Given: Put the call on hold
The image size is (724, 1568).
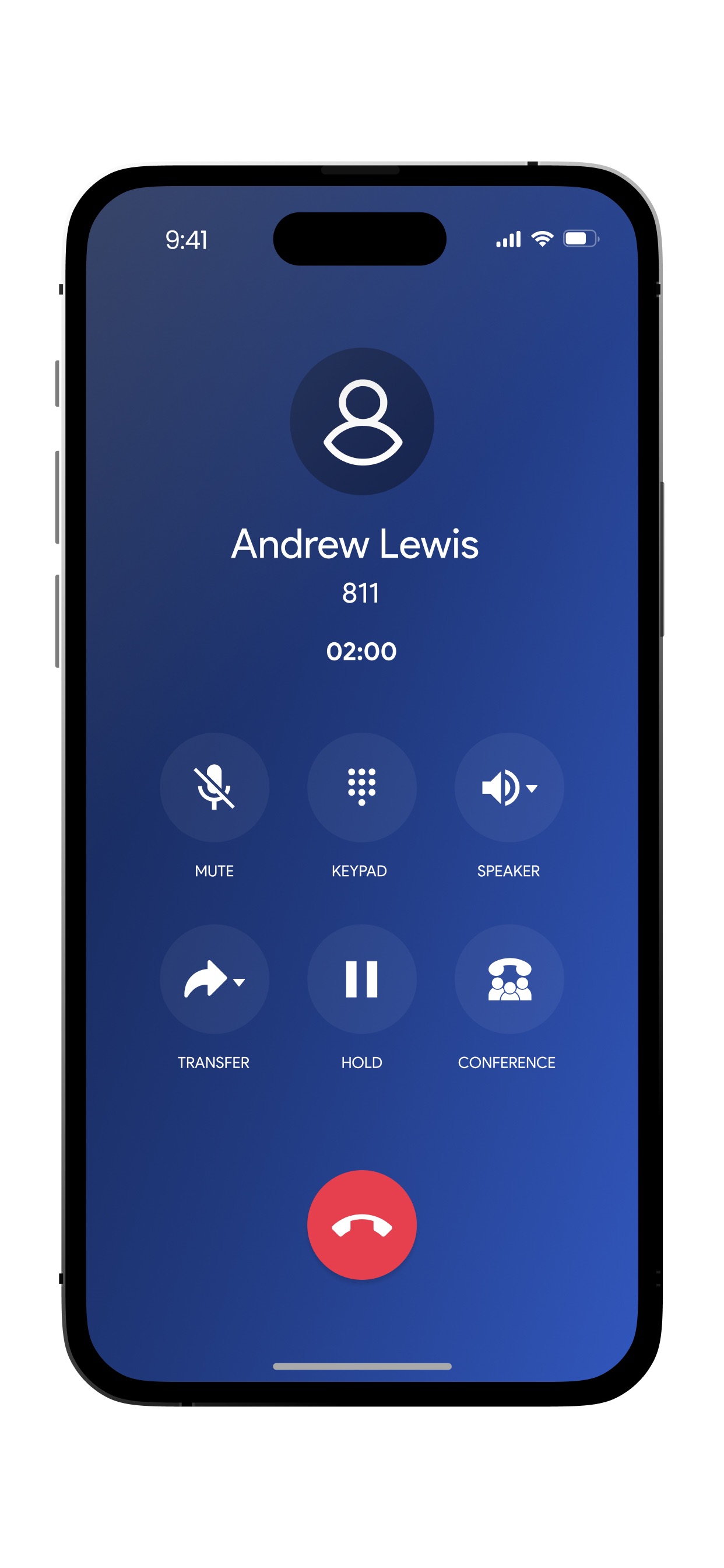Looking at the screenshot, I should point(361,979).
